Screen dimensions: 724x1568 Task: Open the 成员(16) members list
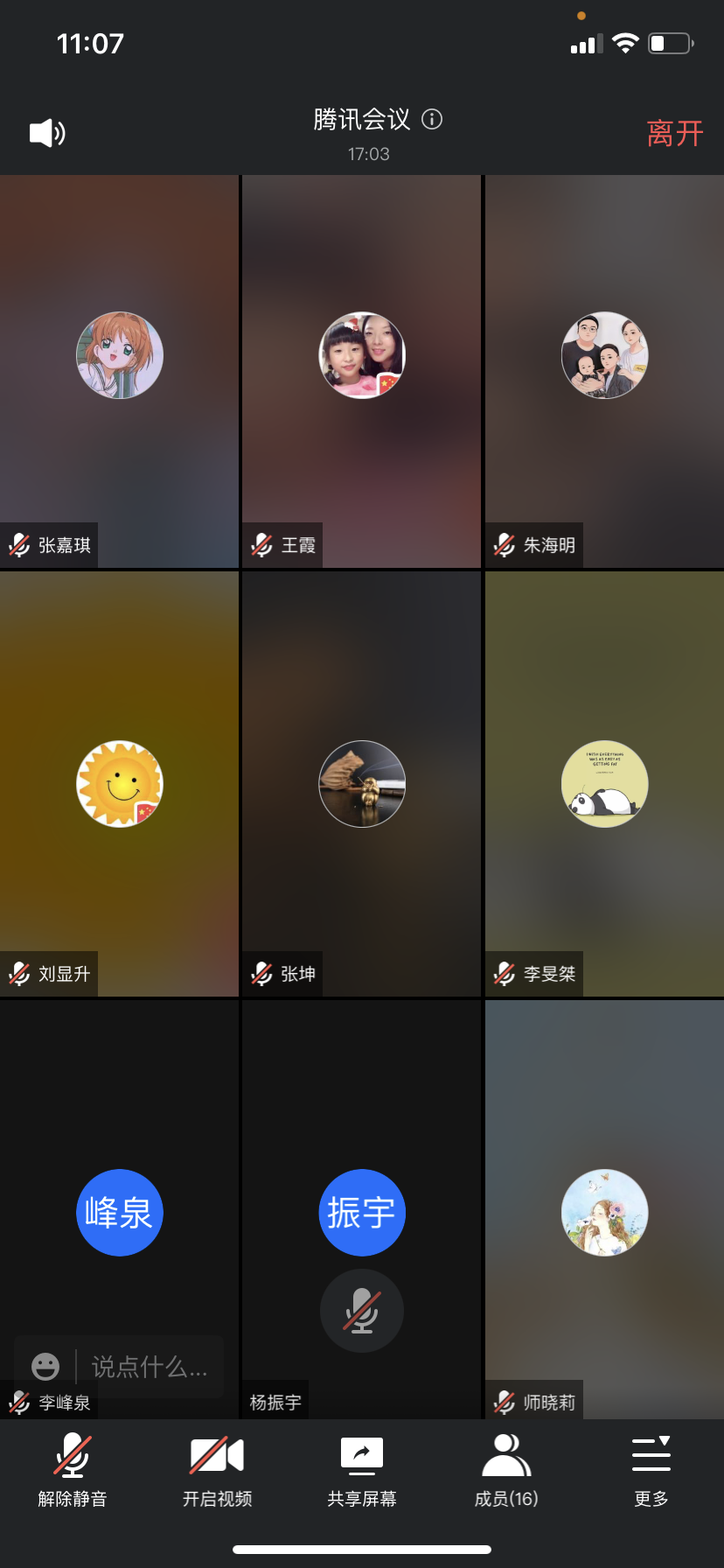506,1470
